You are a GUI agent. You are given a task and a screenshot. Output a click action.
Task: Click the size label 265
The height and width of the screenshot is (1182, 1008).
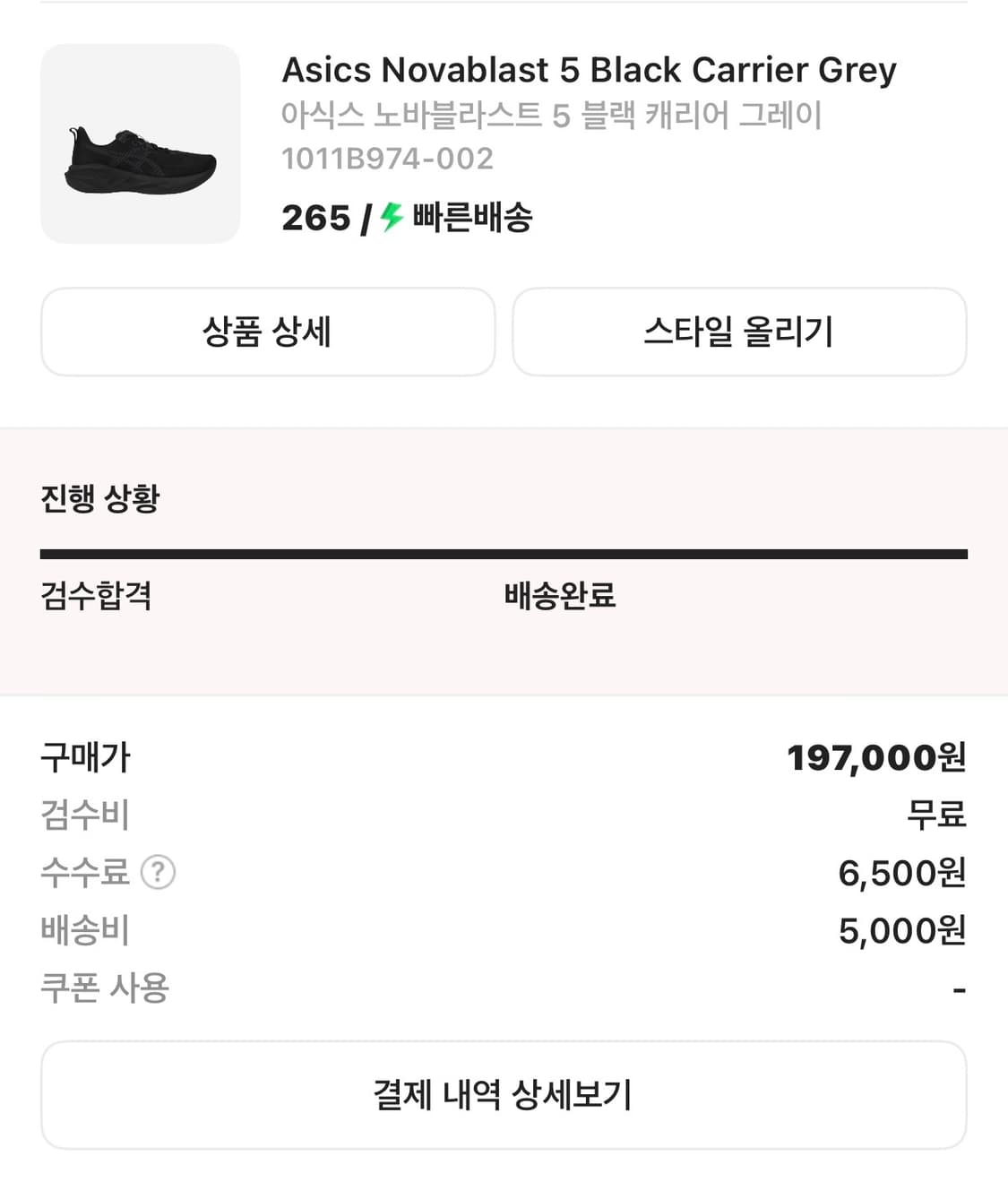point(314,216)
